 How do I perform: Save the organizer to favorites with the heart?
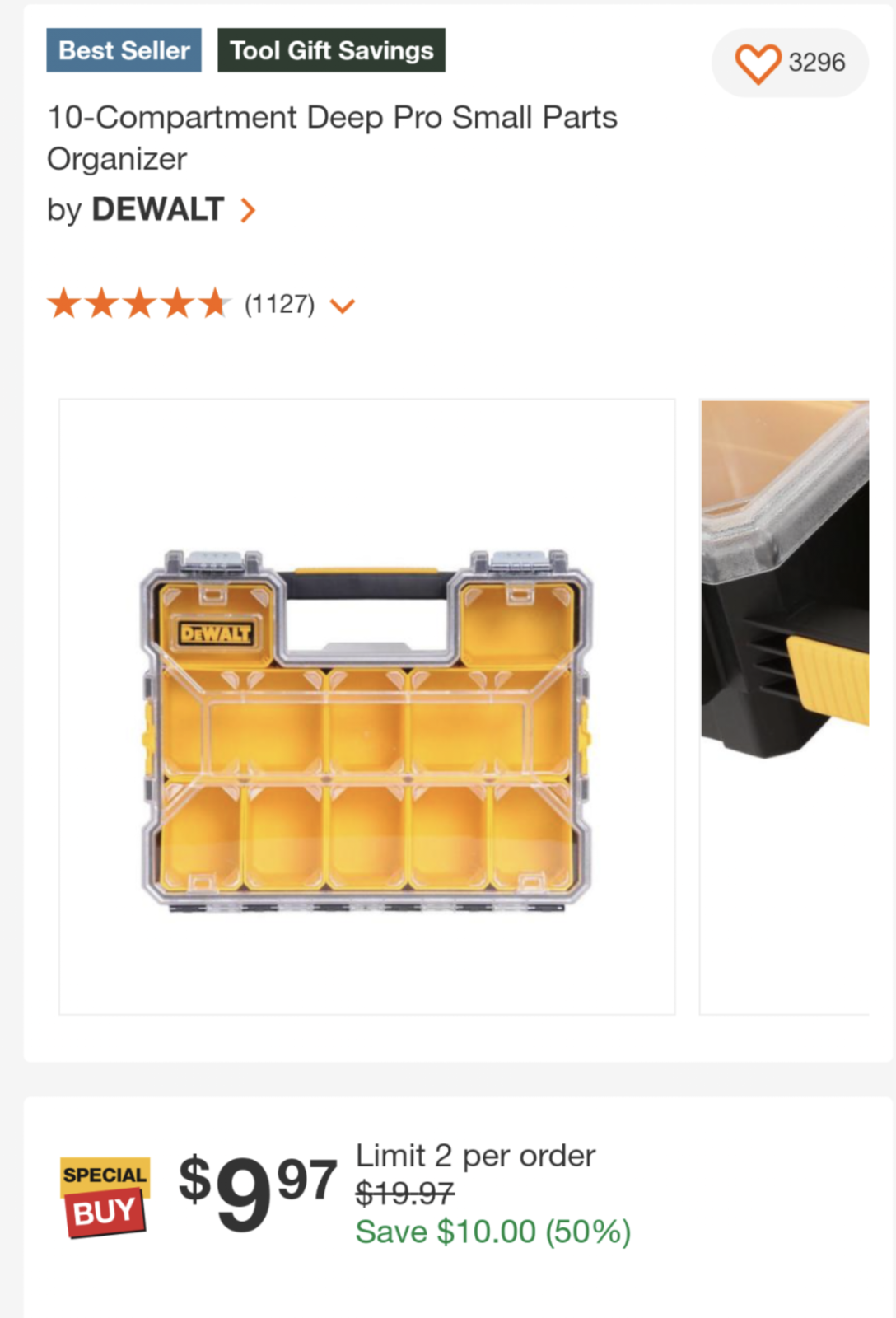[x=758, y=63]
